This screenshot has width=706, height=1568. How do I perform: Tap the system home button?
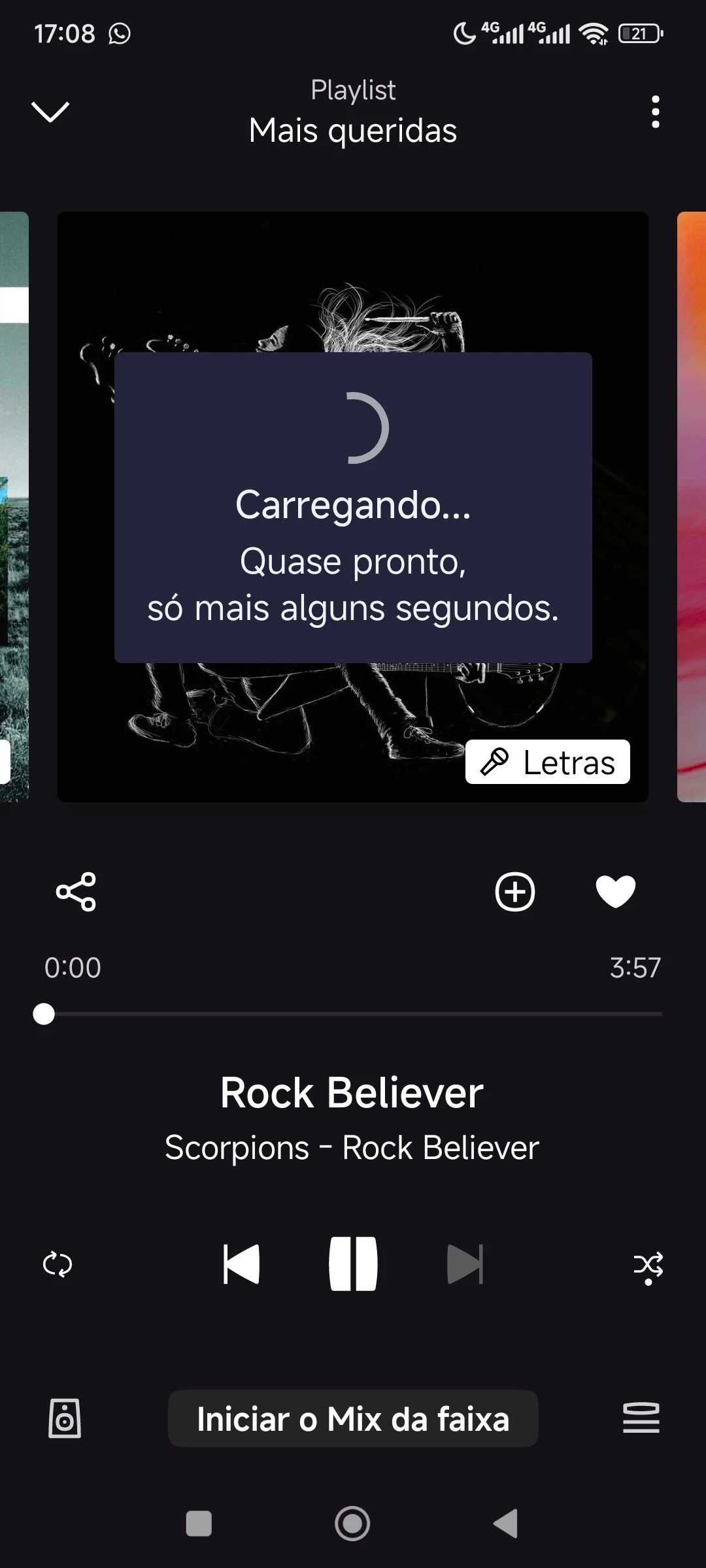(x=352, y=1524)
